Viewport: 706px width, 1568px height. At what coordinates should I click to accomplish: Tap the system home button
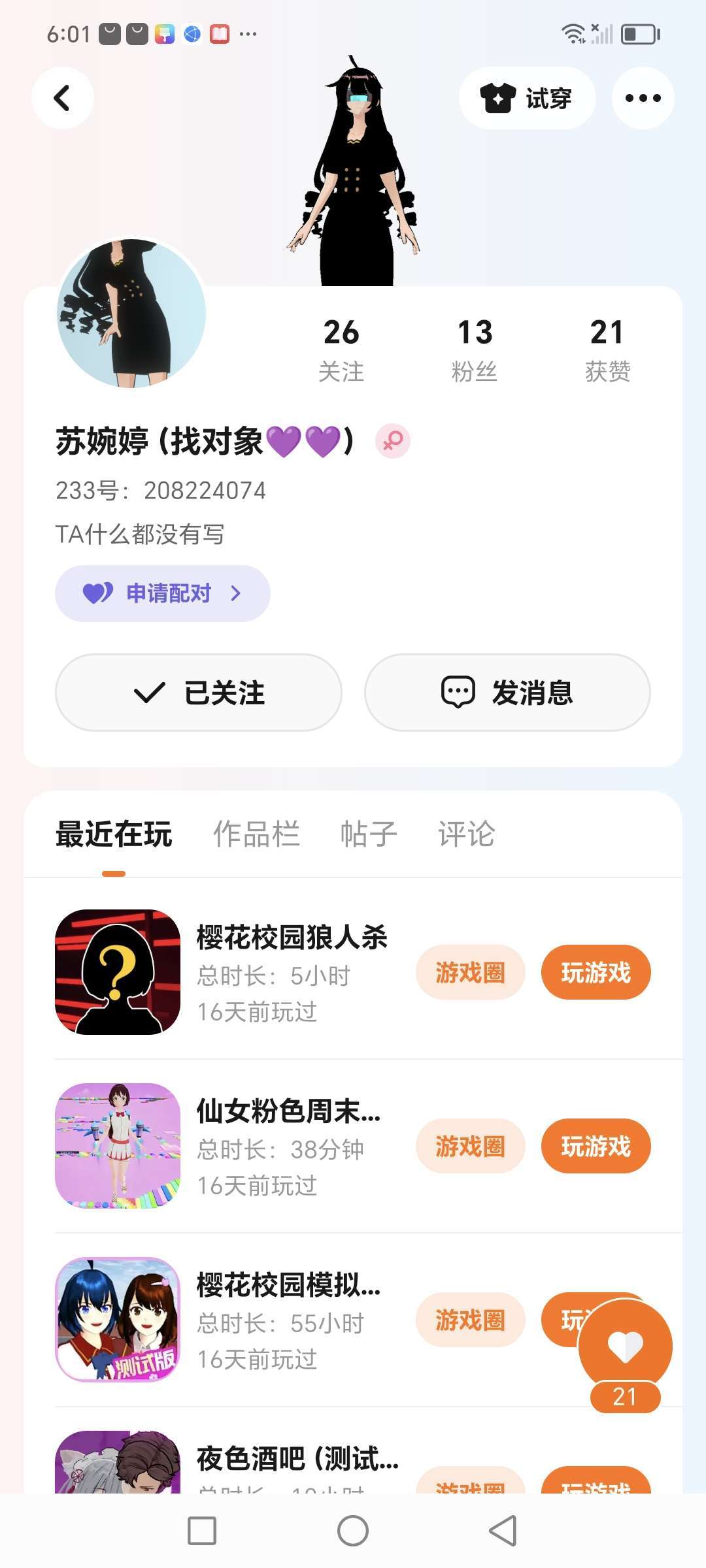coord(353,1531)
